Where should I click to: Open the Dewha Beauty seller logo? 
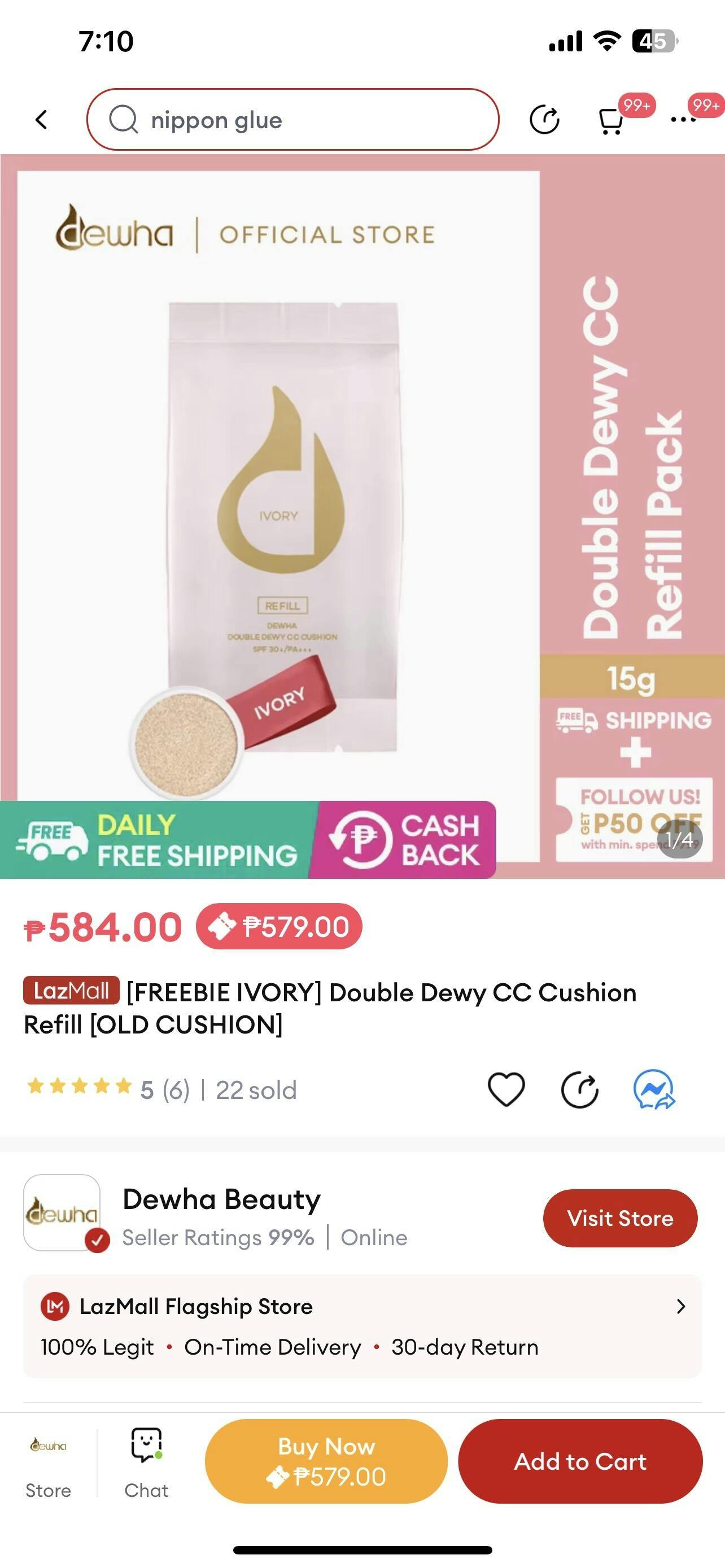(x=62, y=1212)
